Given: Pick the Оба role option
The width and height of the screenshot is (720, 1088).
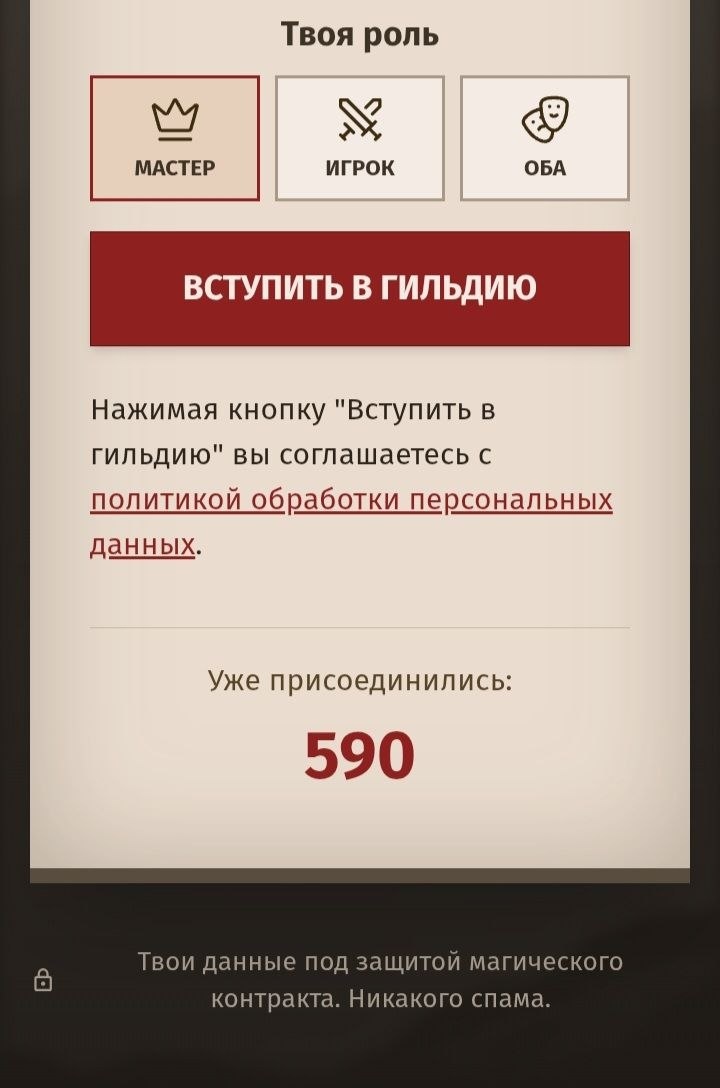Looking at the screenshot, I should coord(544,138).
